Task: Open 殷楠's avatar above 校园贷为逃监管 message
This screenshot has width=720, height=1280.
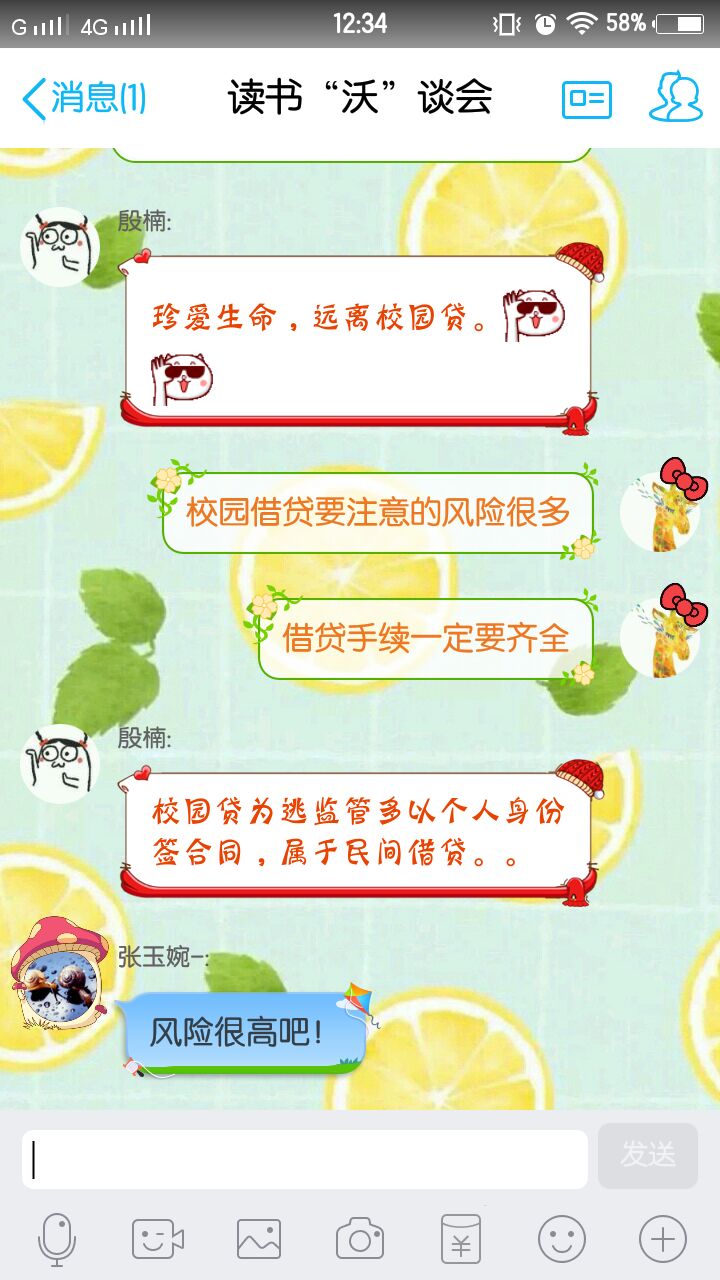Action: pos(60,764)
